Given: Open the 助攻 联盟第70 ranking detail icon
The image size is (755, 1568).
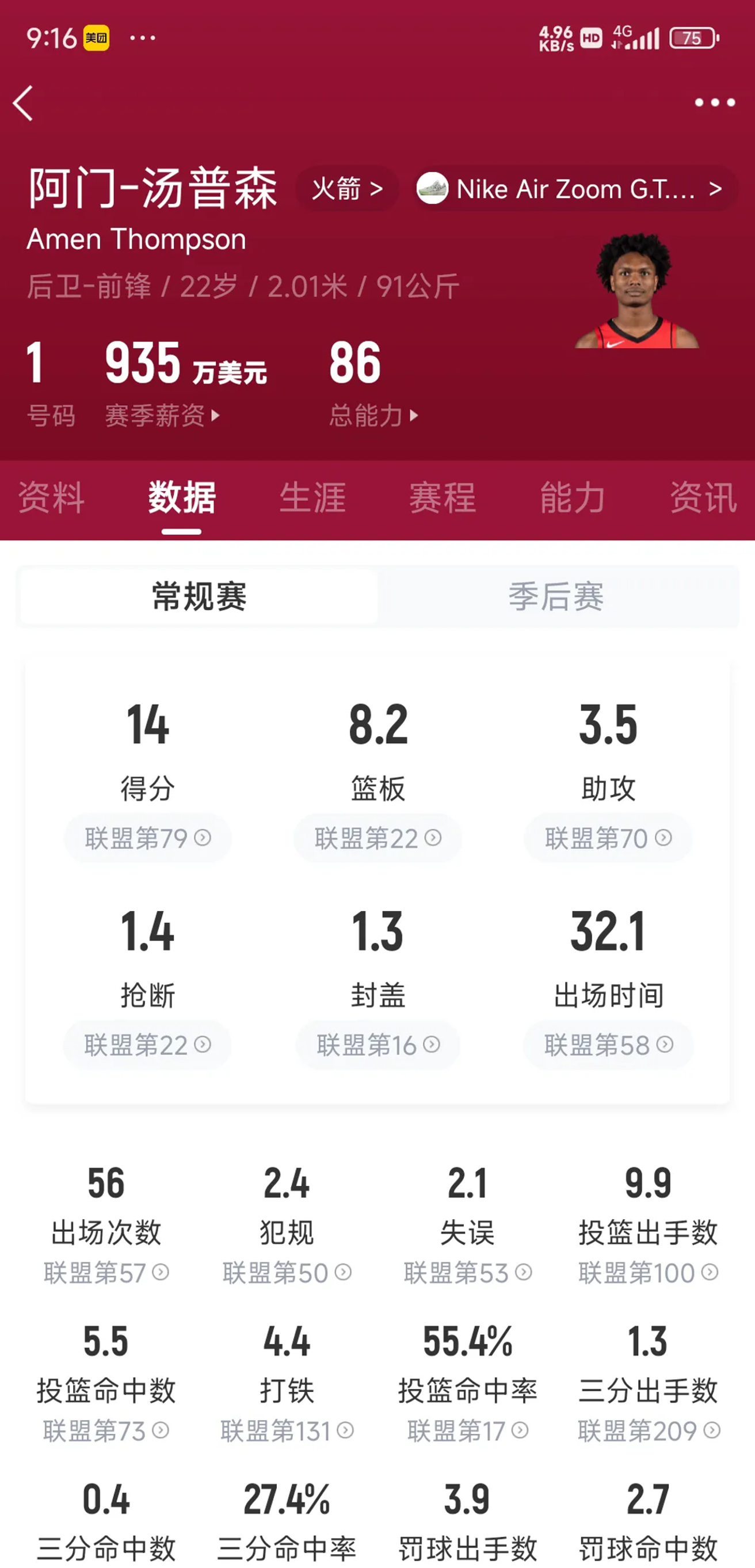Looking at the screenshot, I should pos(662,838).
